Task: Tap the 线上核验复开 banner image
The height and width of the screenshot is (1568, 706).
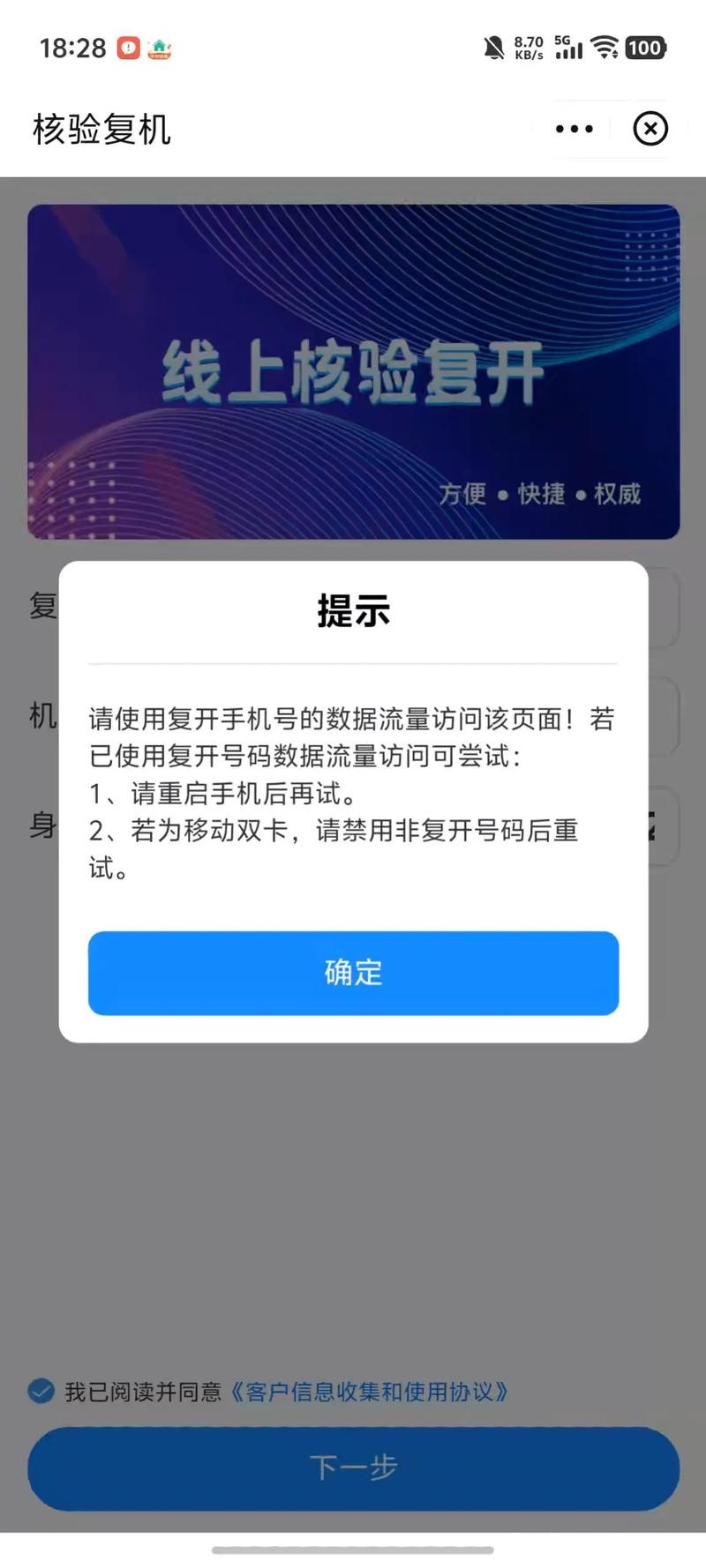Action: pos(353,370)
